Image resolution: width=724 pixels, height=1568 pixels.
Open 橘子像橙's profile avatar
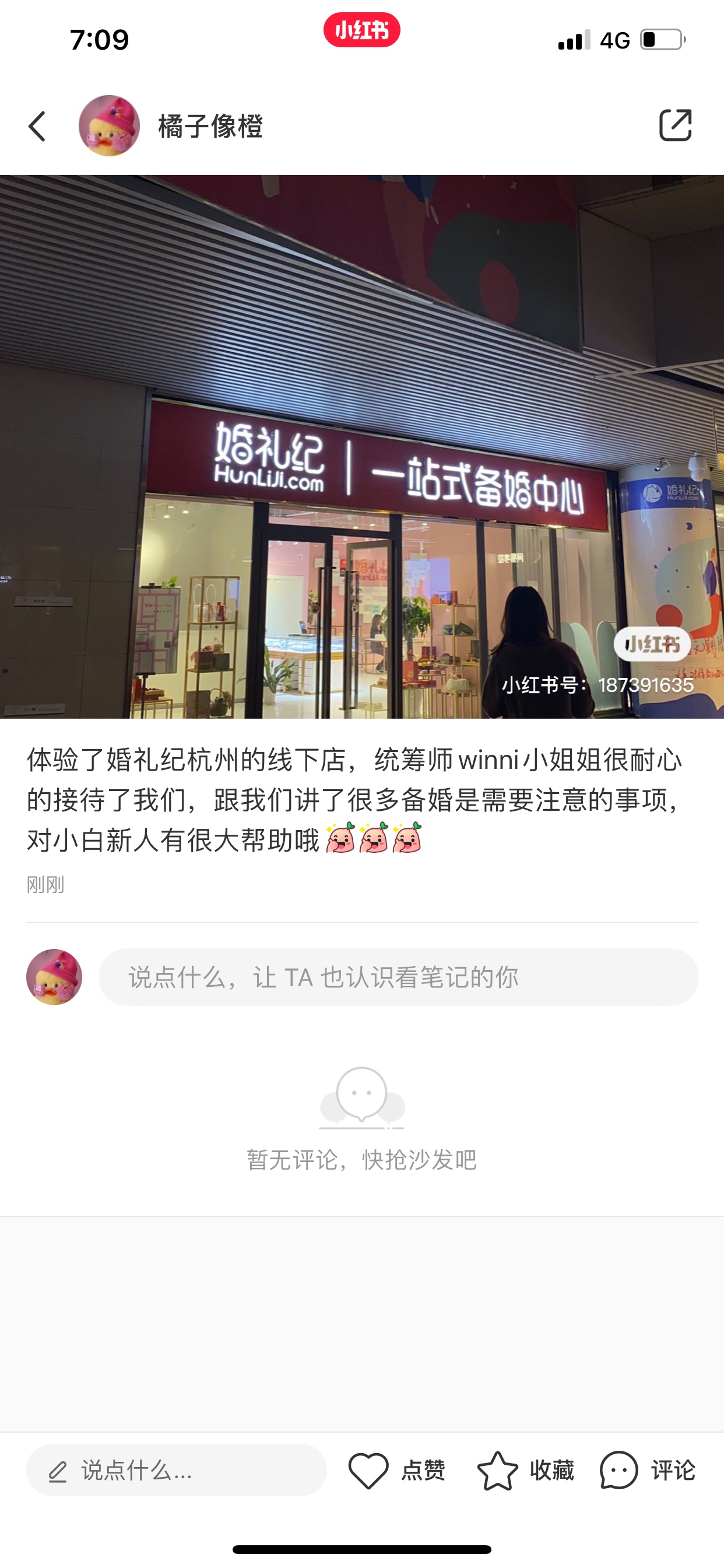point(109,125)
